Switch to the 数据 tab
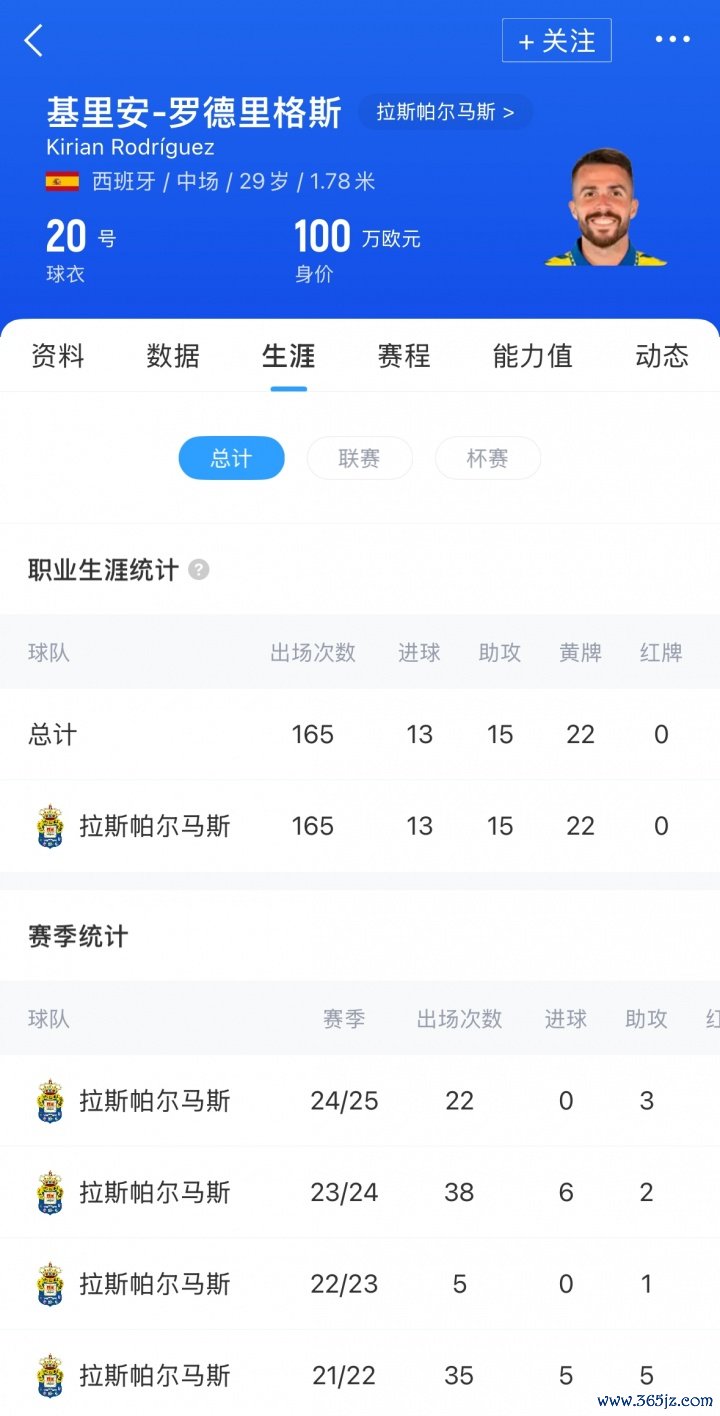 click(173, 356)
